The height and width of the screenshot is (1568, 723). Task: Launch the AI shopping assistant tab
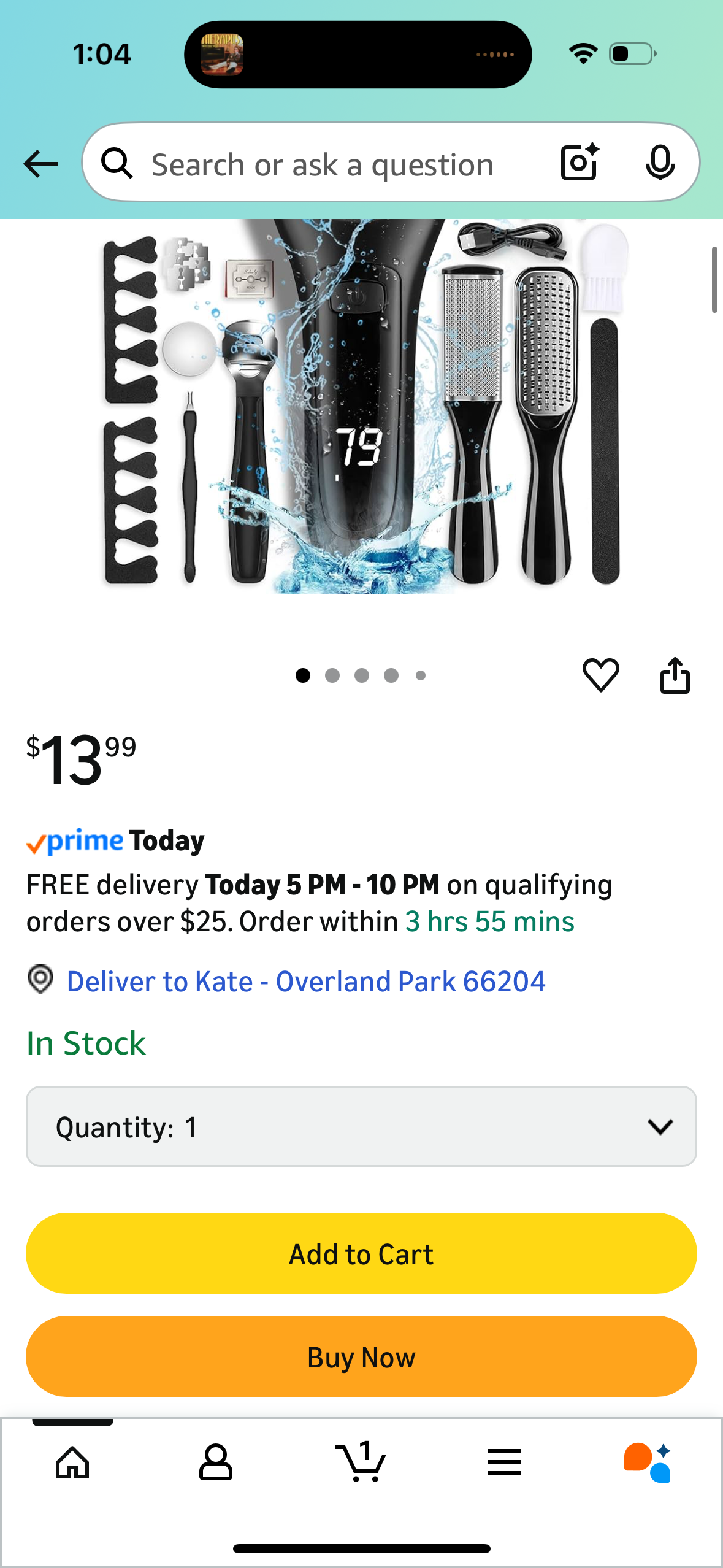pos(648,1462)
